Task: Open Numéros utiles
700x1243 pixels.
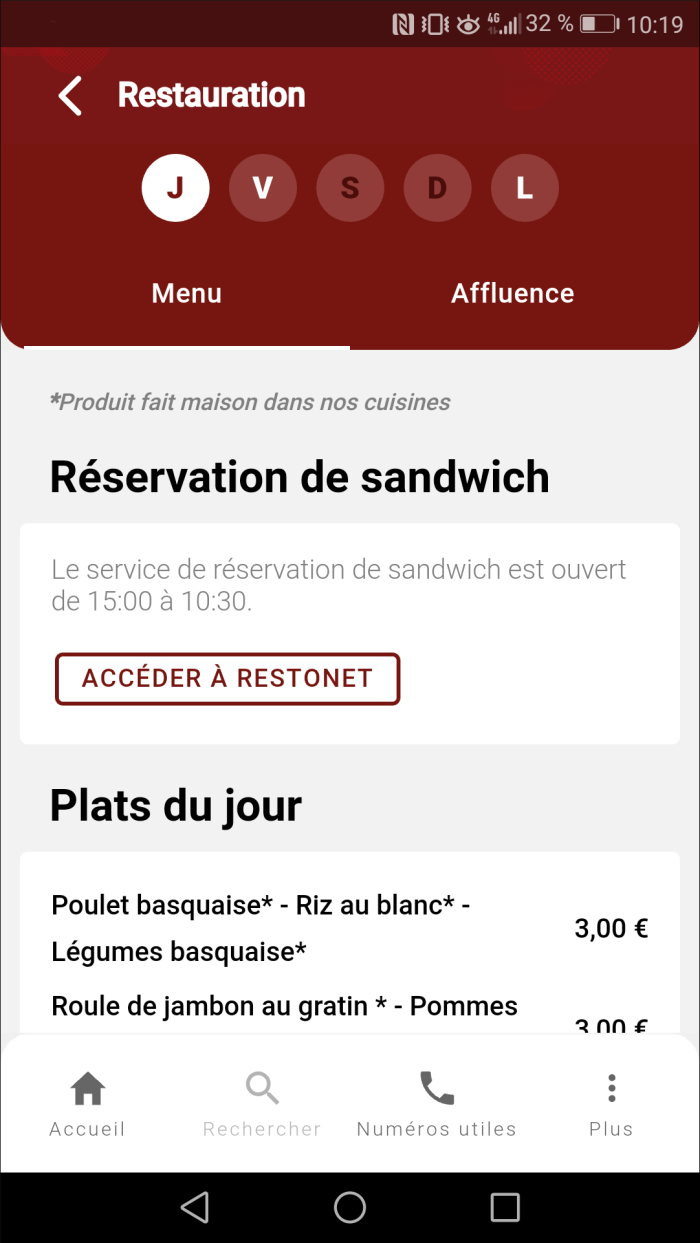Action: click(x=437, y=1104)
